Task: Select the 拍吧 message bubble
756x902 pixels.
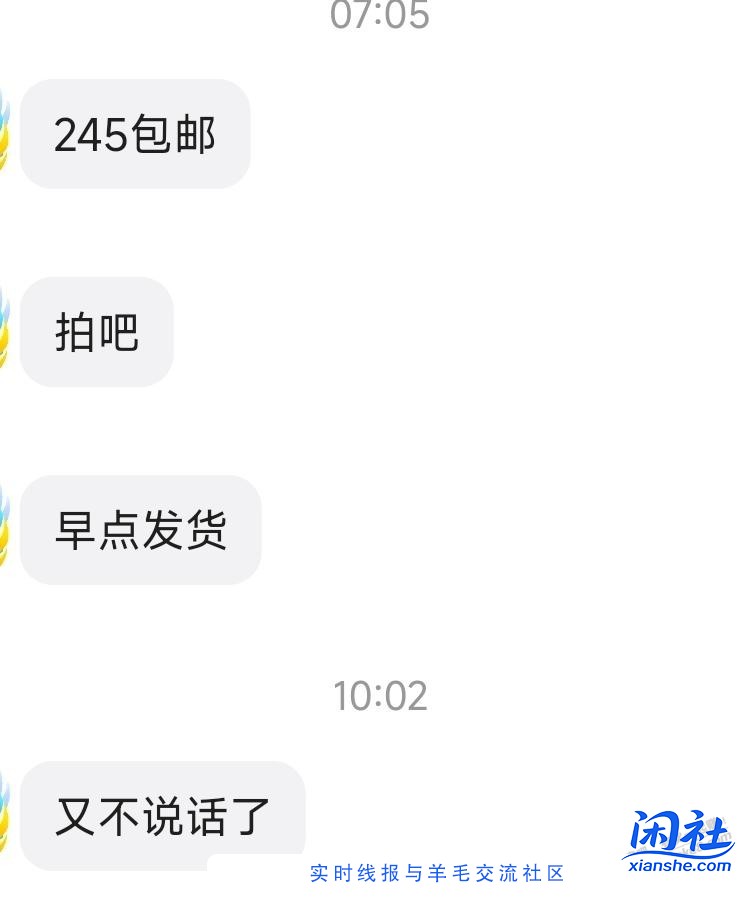Action: pyautogui.click(x=96, y=331)
